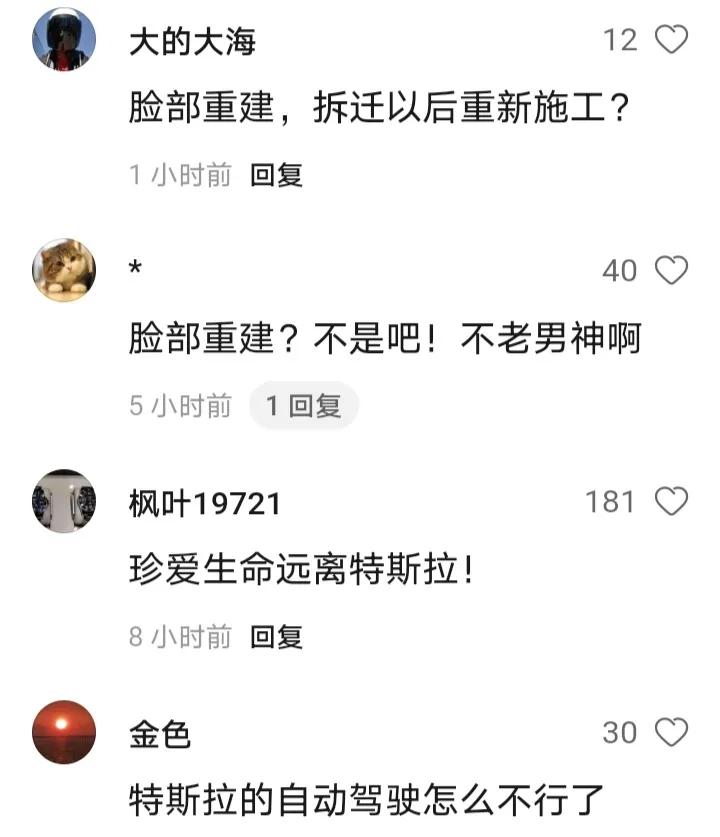Viewport: 720px width, 837px height.
Task: Tap the red sunset avatar of 金色
Action: (x=64, y=733)
